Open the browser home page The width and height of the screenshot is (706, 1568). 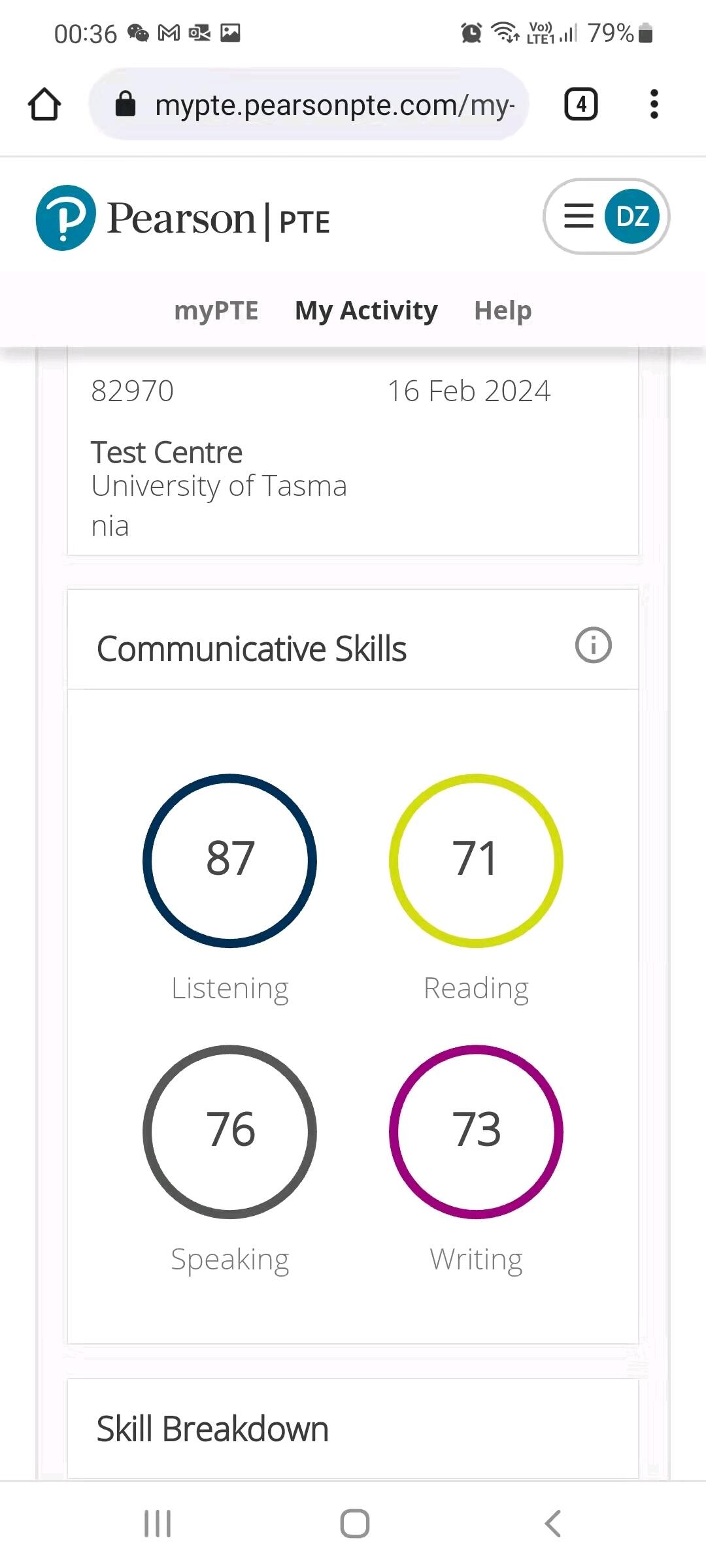(x=44, y=105)
